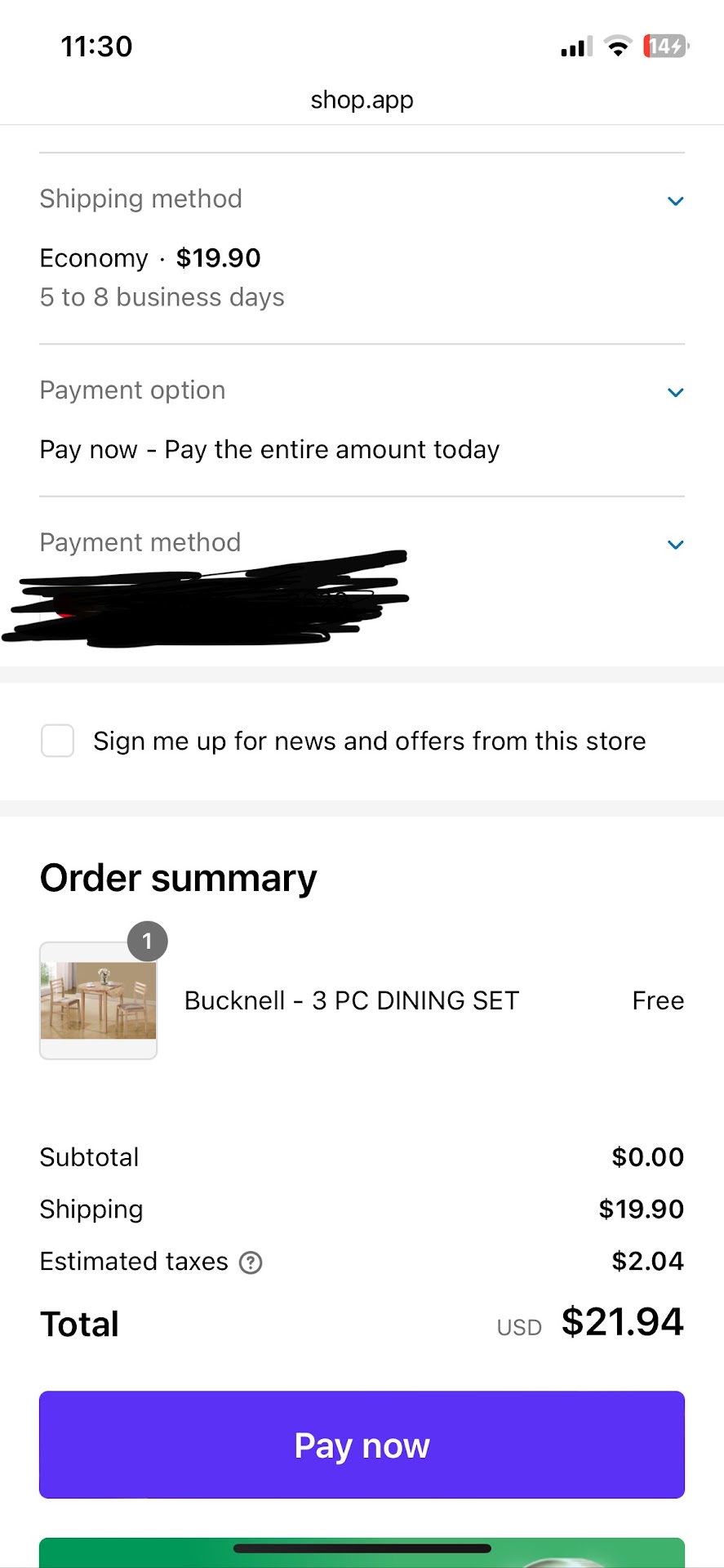This screenshot has width=724, height=1568.
Task: Tap the purple Pay now button
Action: click(x=362, y=1445)
